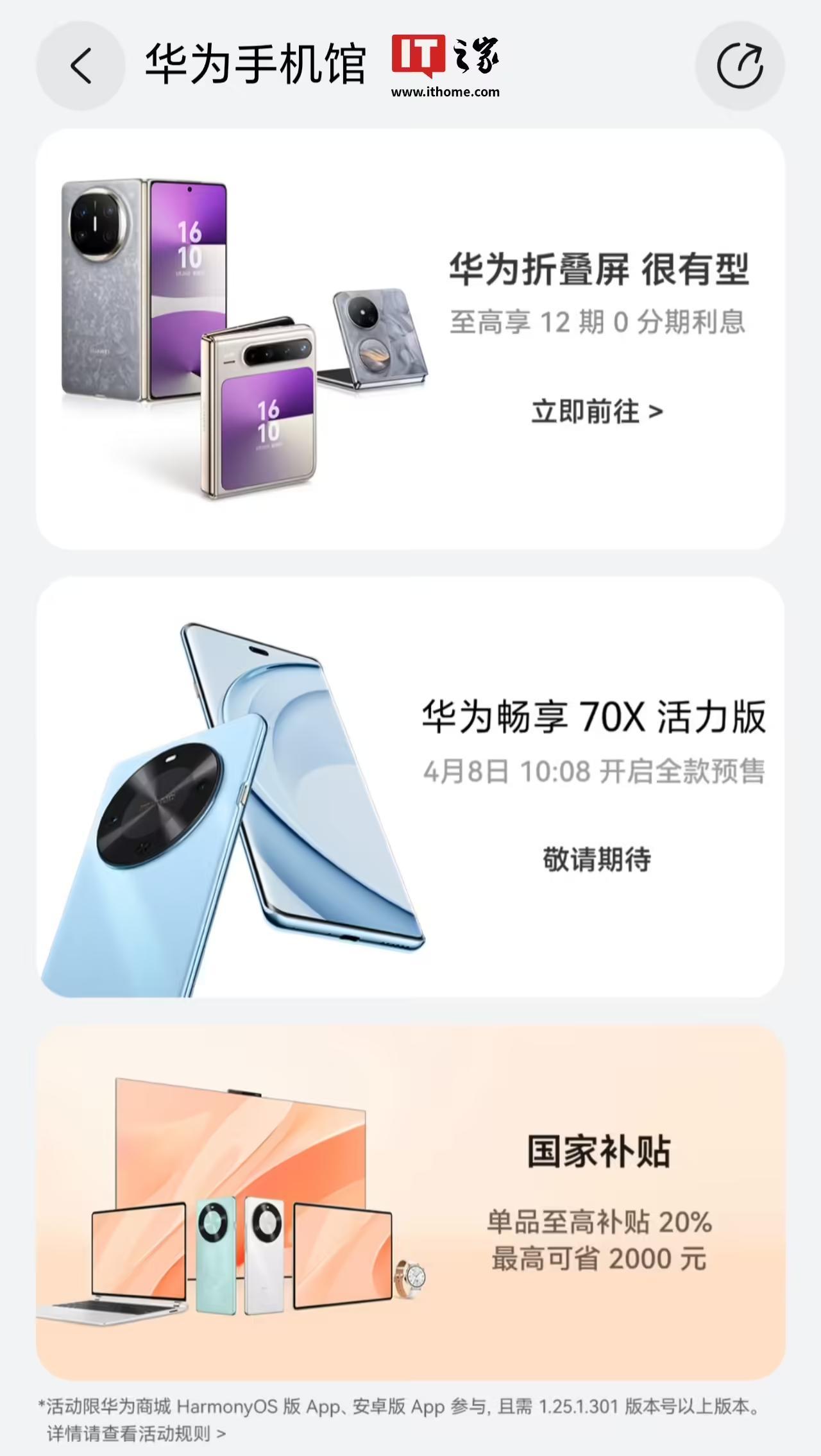Open the 国家补贴 subsidy card
This screenshot has width=821, height=1456.
410,1203
